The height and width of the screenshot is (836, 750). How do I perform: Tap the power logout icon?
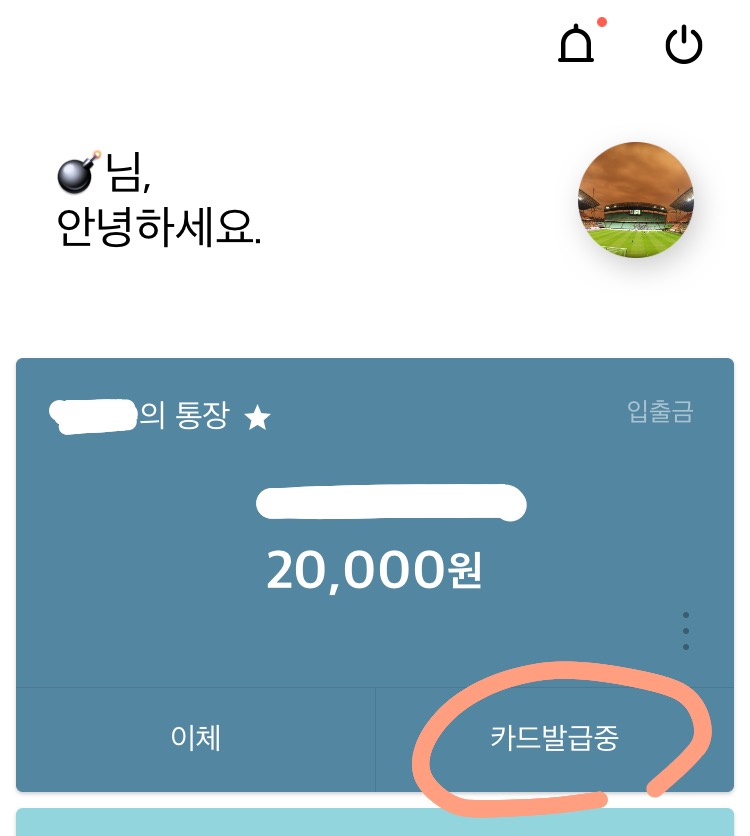point(684,45)
